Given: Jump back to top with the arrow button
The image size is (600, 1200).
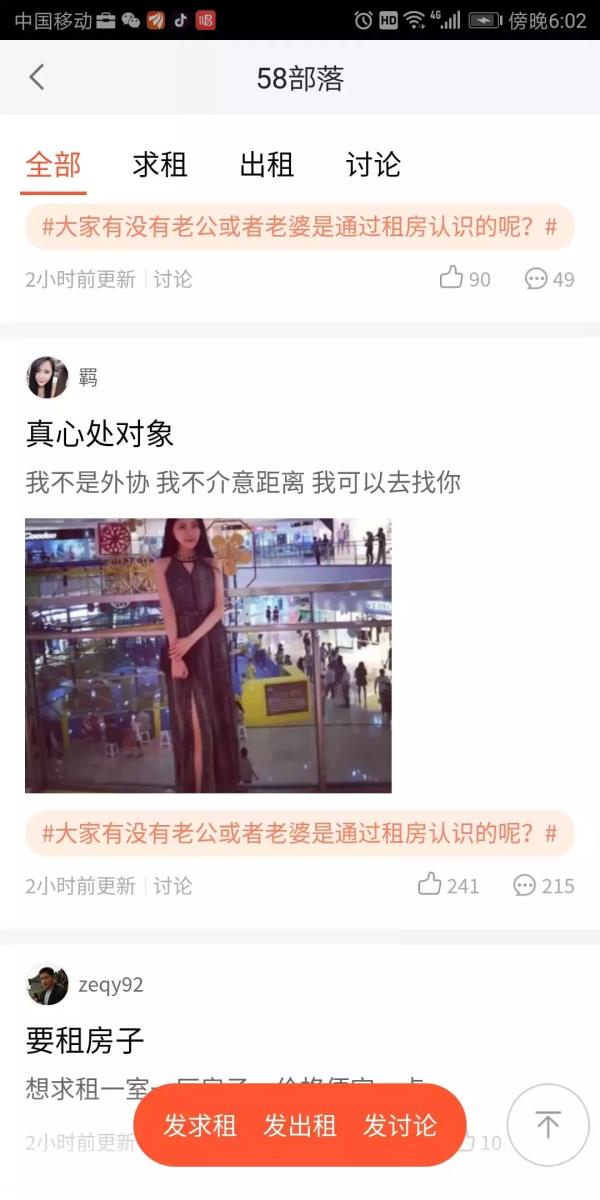Looking at the screenshot, I should [548, 1125].
